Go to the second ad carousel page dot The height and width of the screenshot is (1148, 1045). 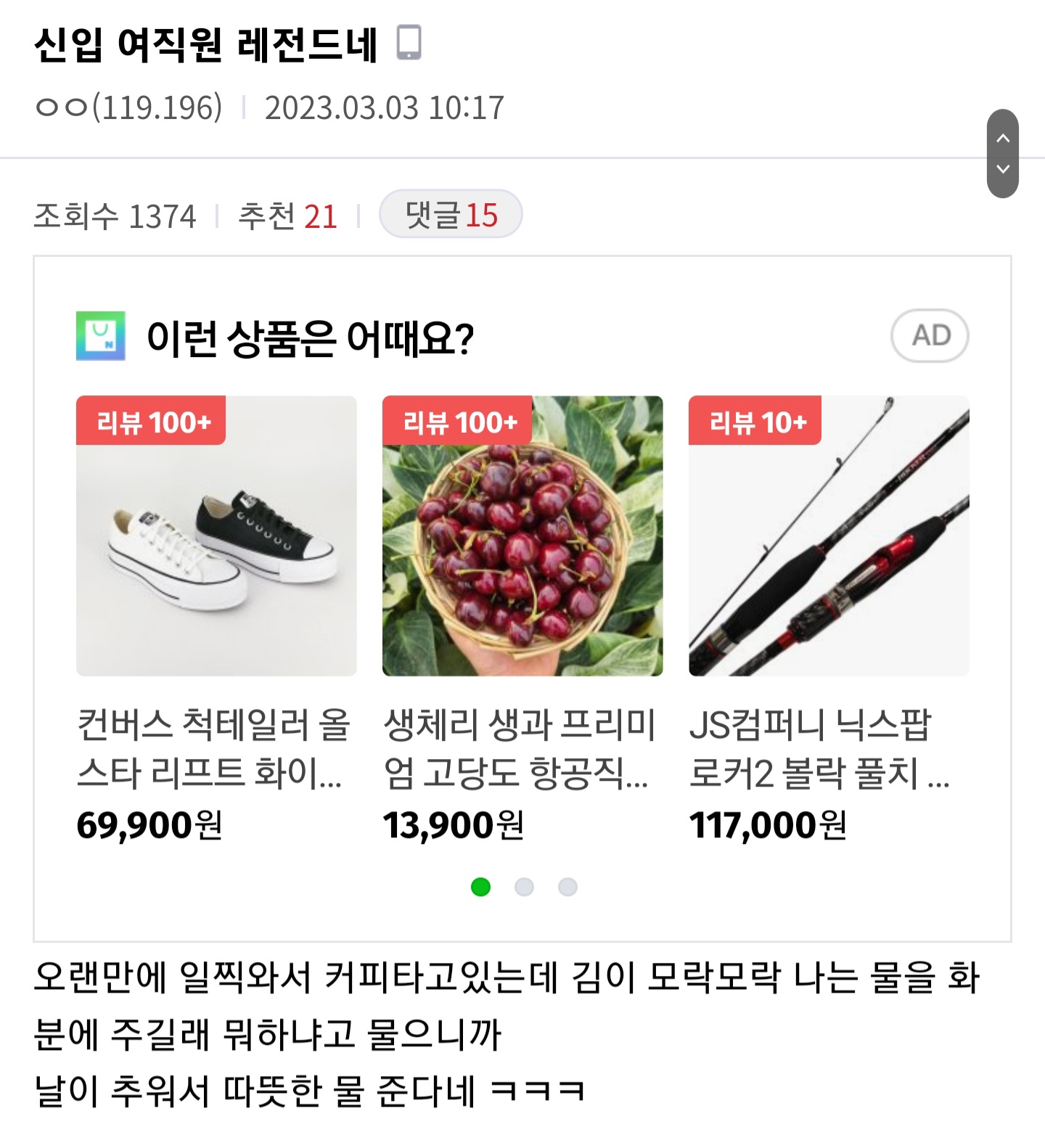point(524,887)
